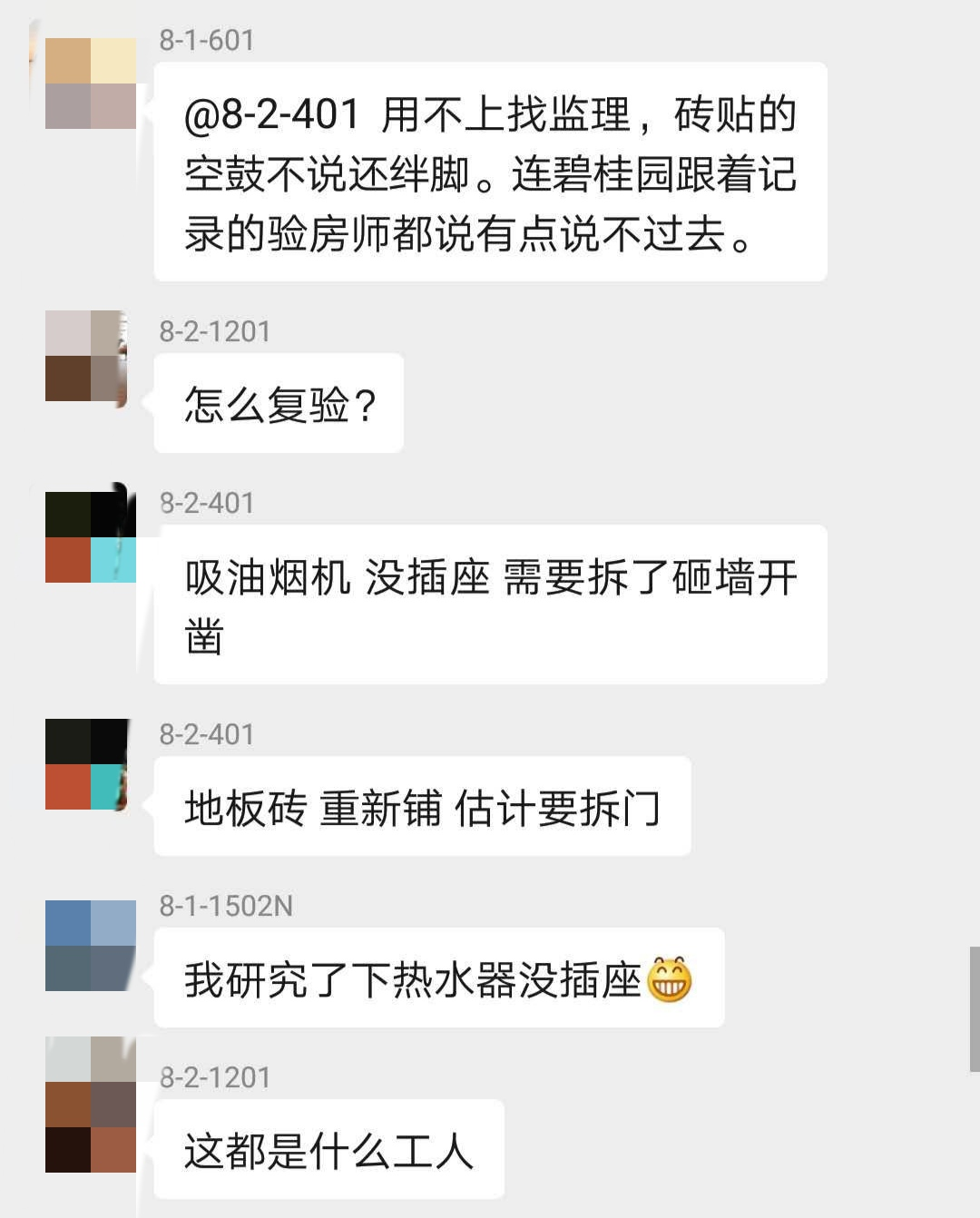Open avatar beside the 怎么复验? message

pyautogui.click(x=88, y=357)
